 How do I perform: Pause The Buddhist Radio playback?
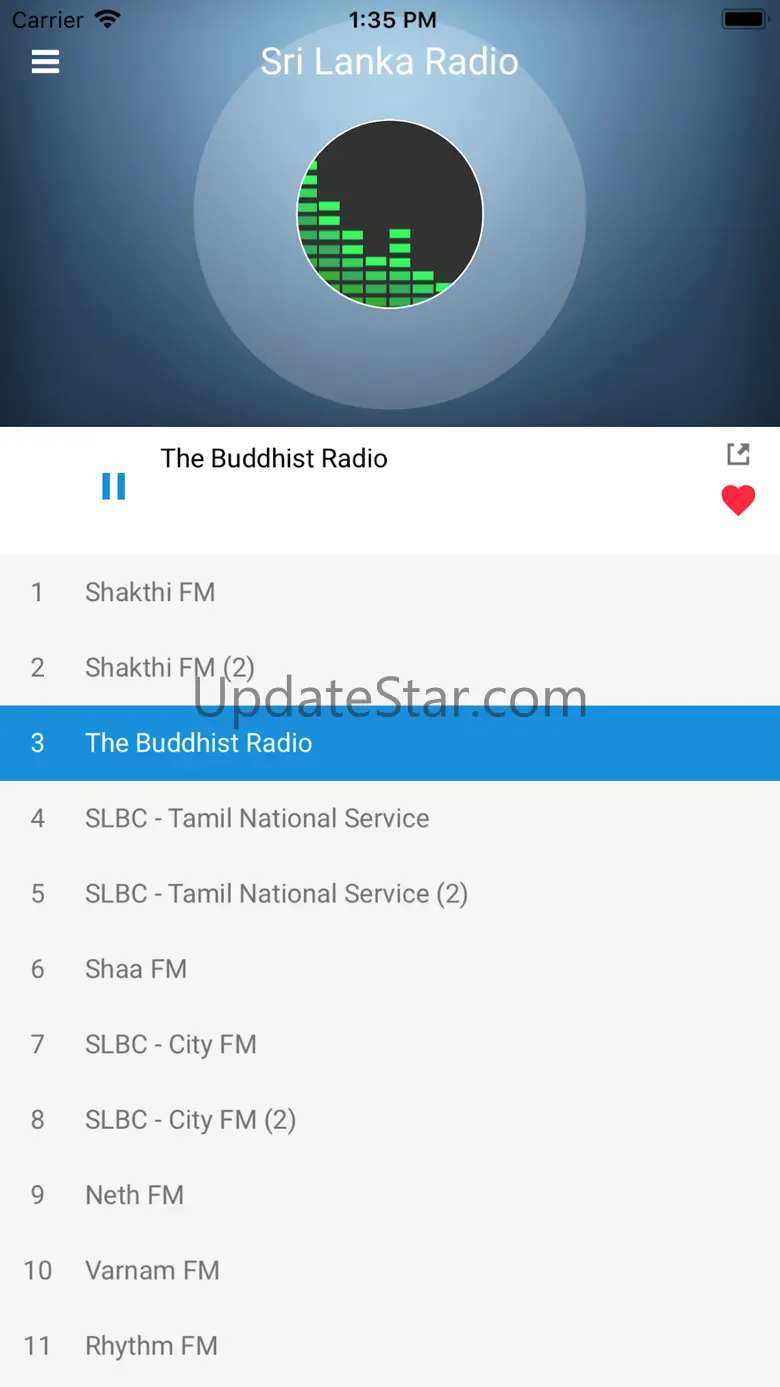tap(114, 487)
